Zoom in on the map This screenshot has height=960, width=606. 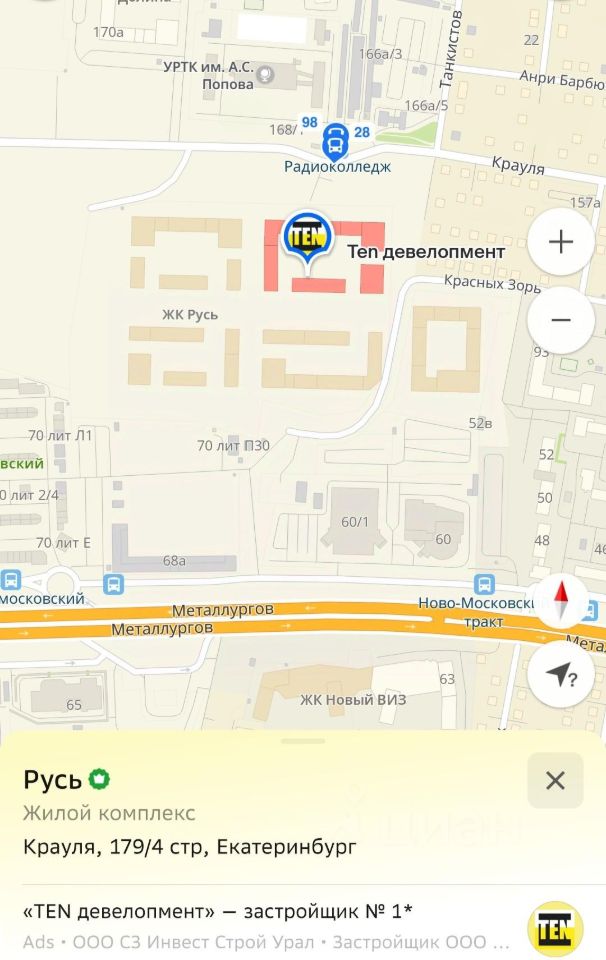(x=561, y=242)
